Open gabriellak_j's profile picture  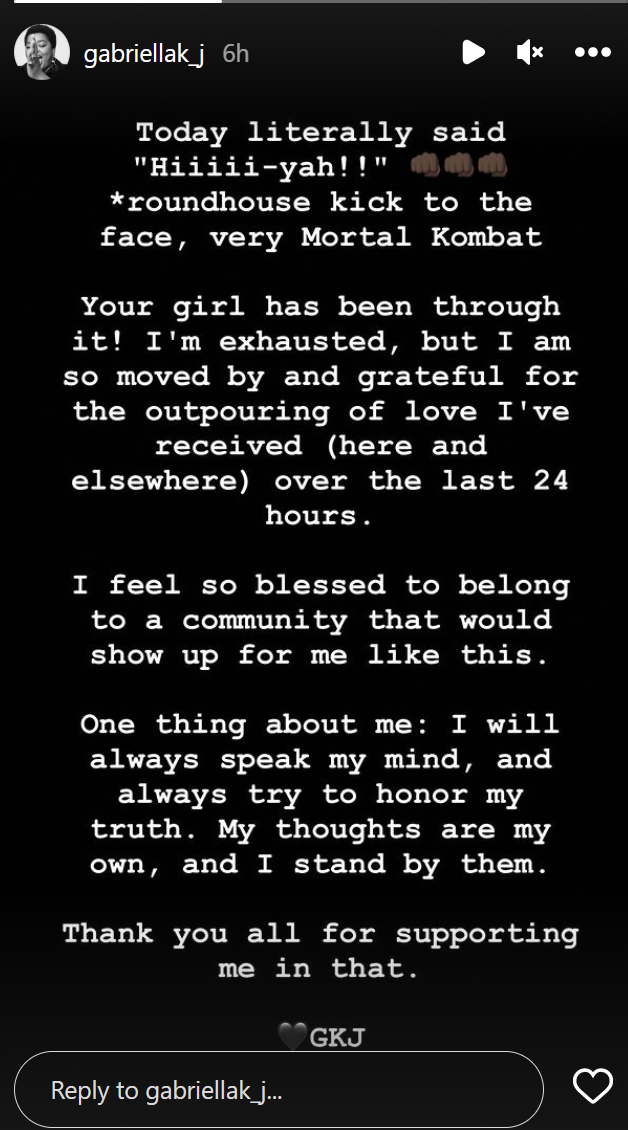coord(42,52)
